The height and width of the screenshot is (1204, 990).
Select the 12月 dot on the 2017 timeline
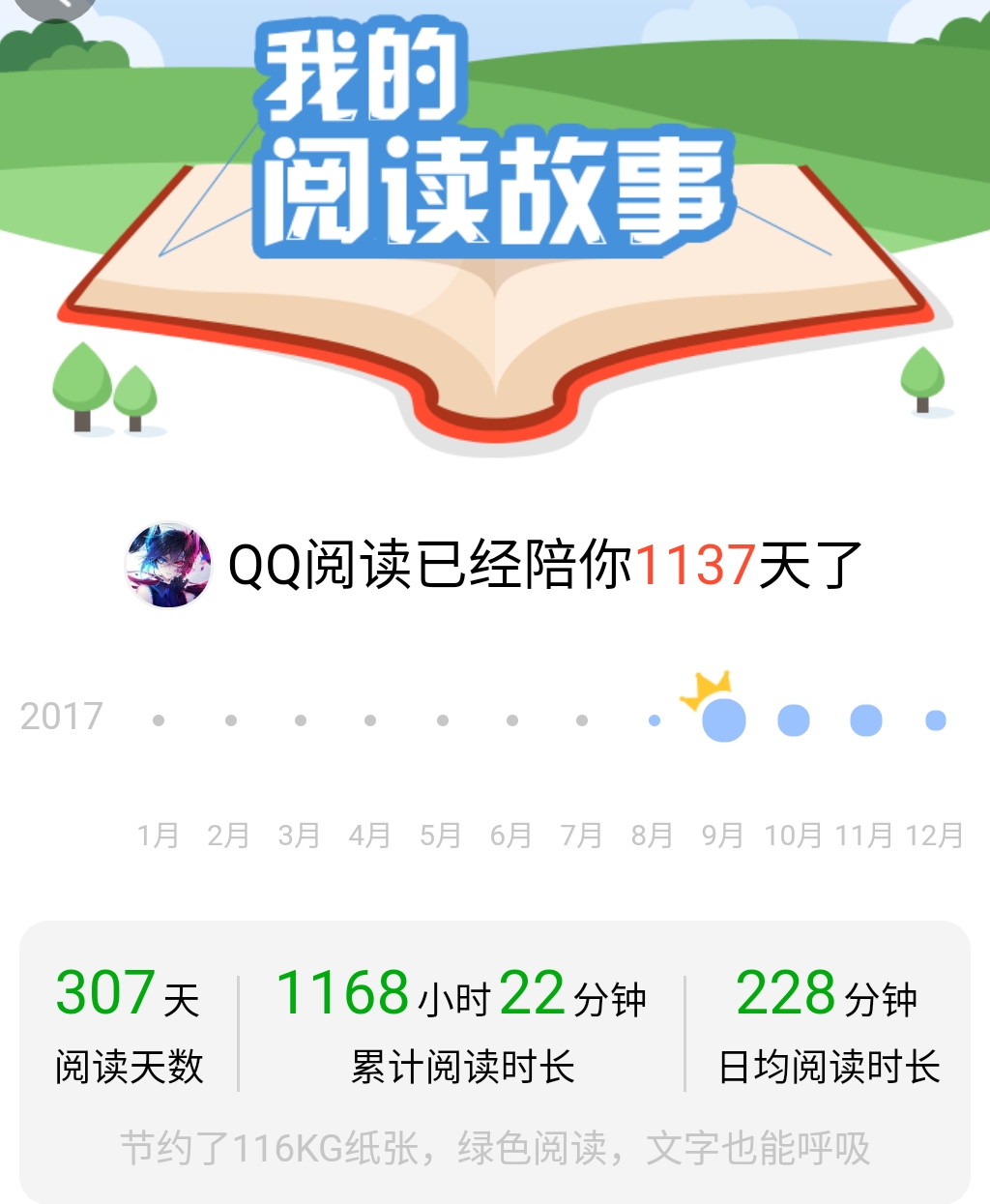tap(935, 719)
